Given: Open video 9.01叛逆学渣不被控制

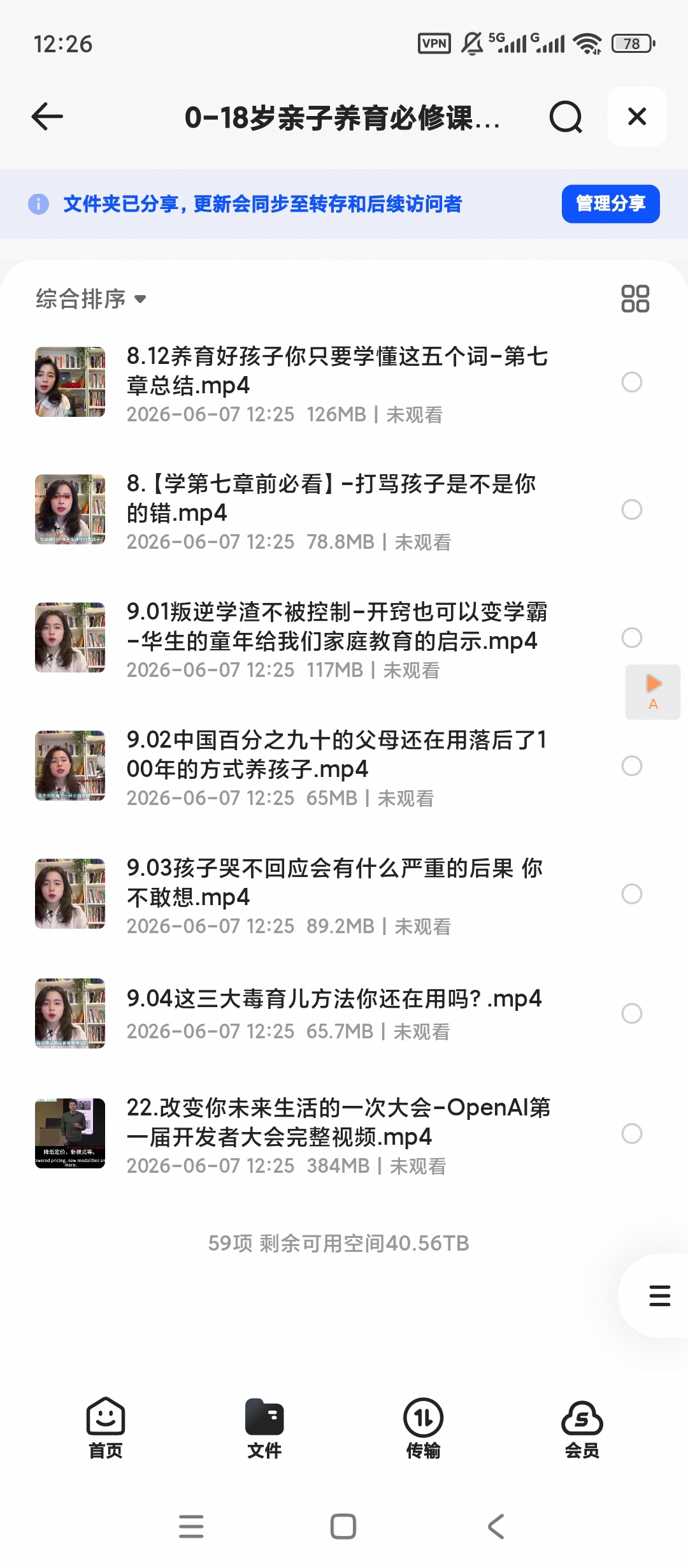Looking at the screenshot, I should click(338, 638).
